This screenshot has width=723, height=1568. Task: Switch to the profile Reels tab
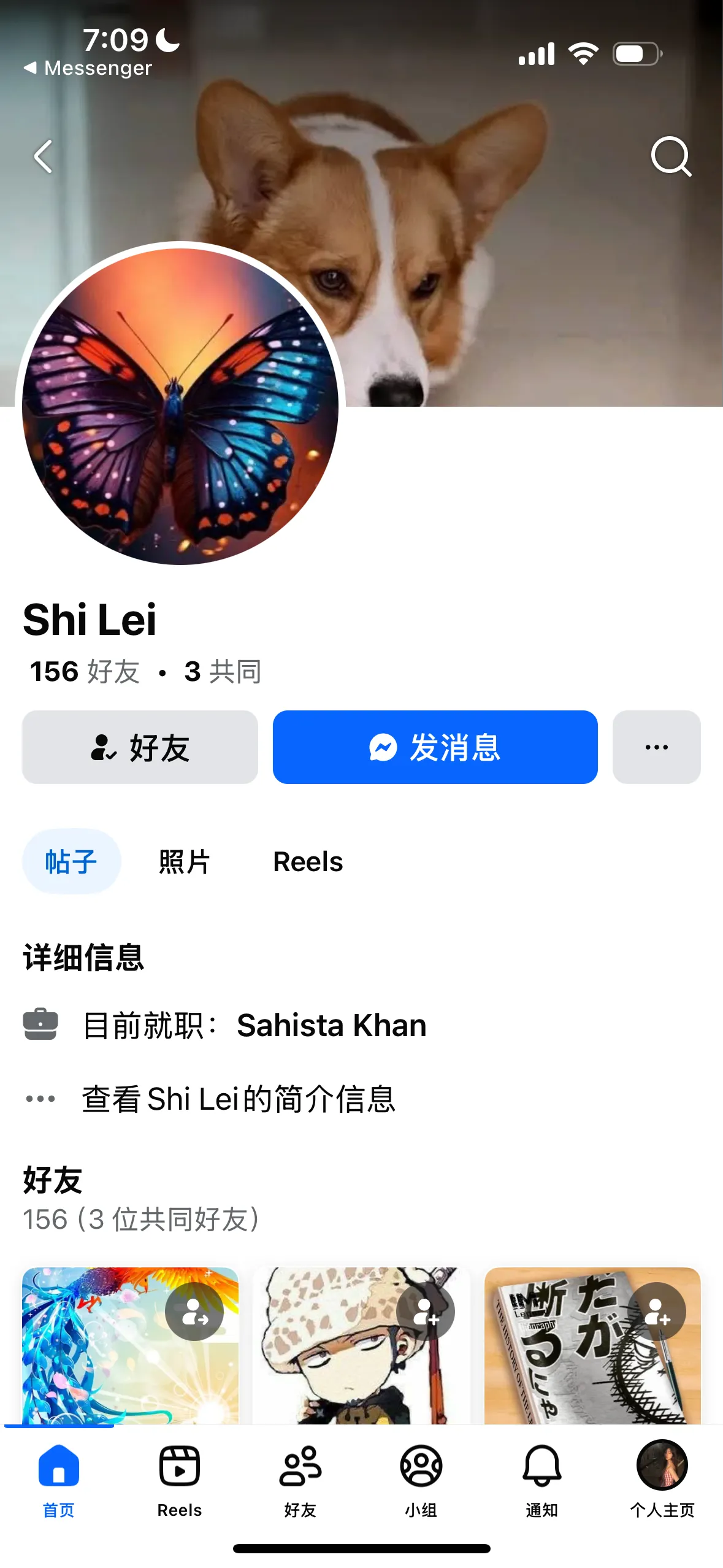(308, 862)
